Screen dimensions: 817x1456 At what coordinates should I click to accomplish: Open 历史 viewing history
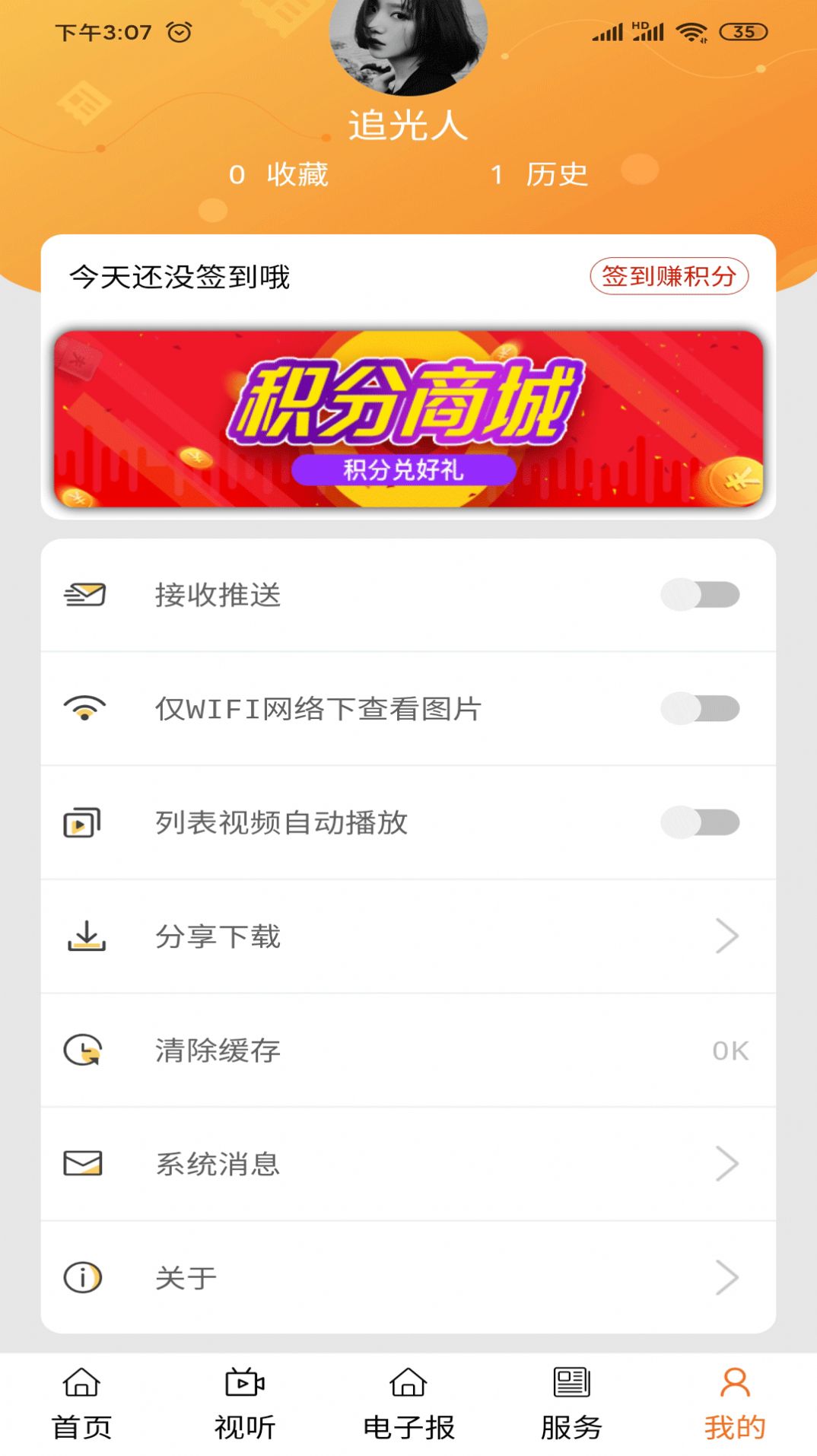tap(540, 173)
